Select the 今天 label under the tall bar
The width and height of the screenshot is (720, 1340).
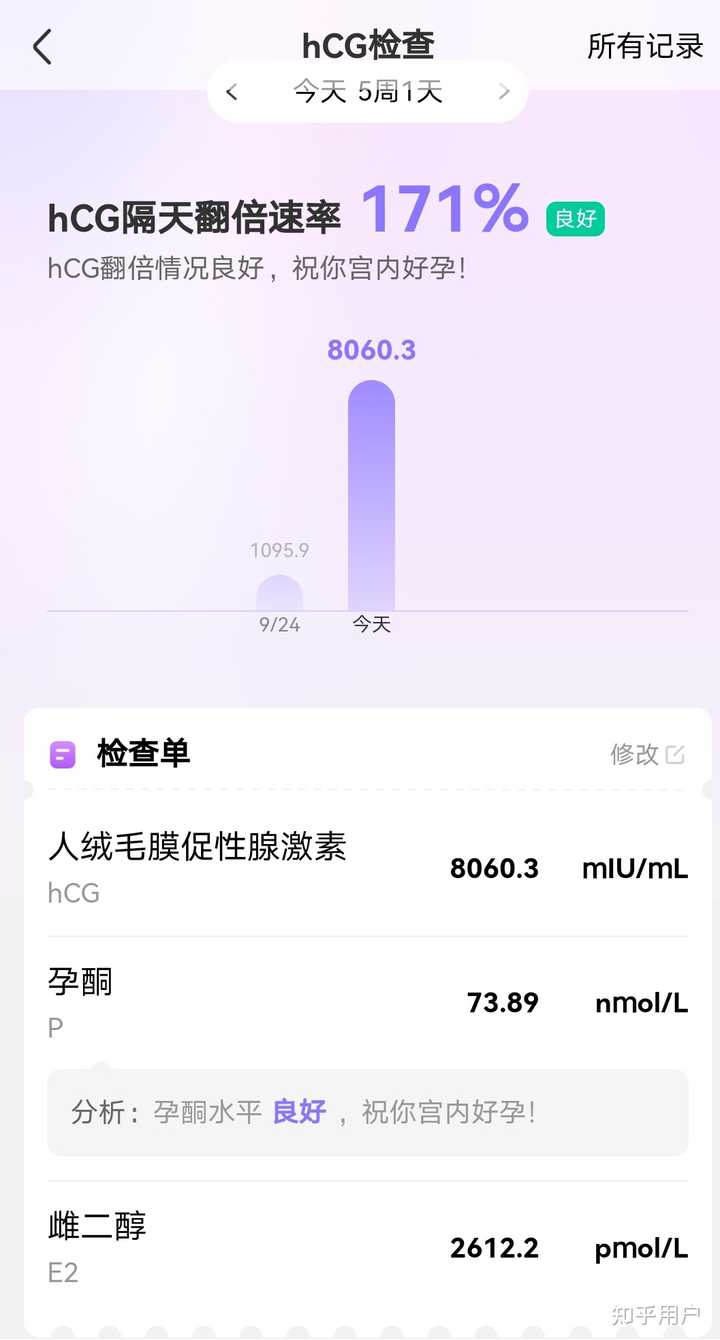(370, 623)
